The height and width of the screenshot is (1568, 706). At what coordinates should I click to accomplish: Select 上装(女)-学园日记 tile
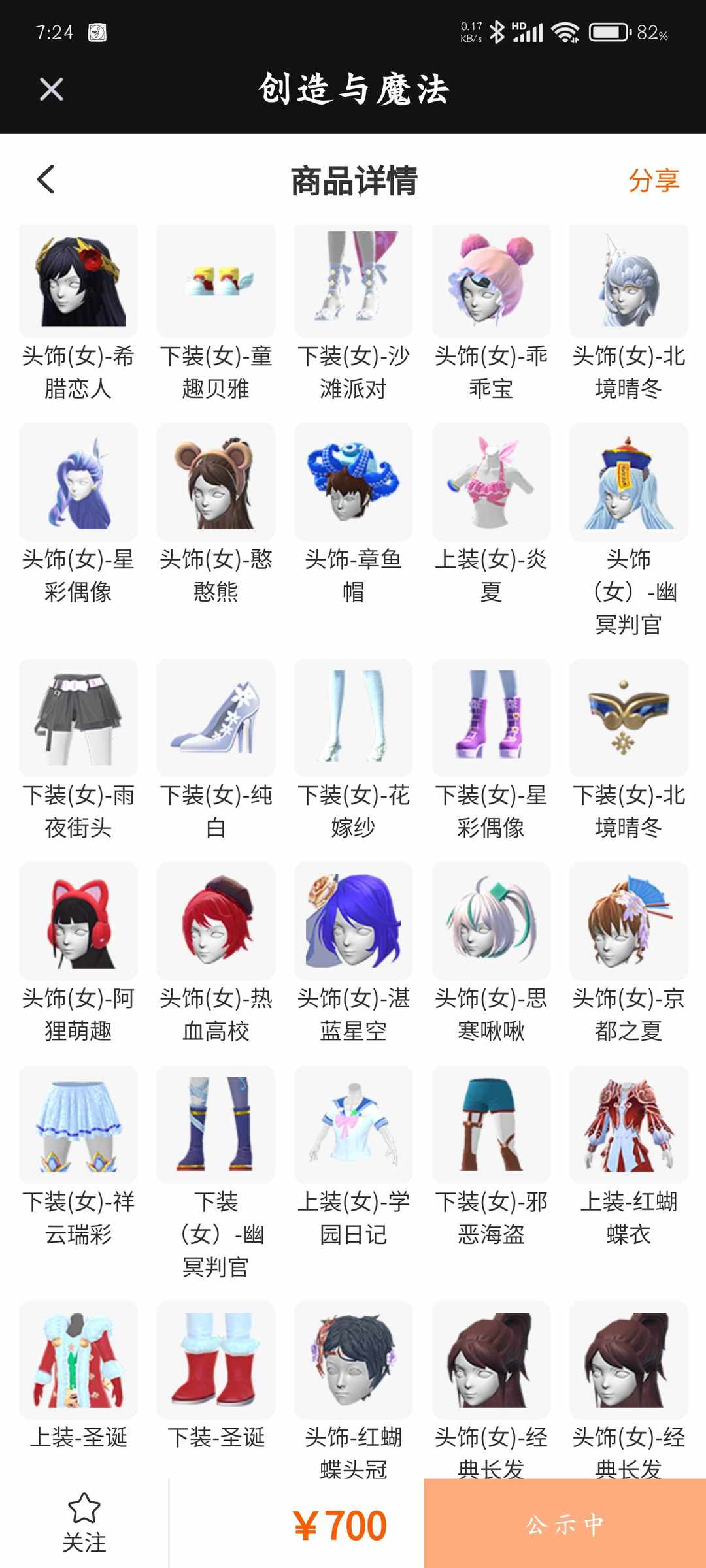(x=353, y=1124)
